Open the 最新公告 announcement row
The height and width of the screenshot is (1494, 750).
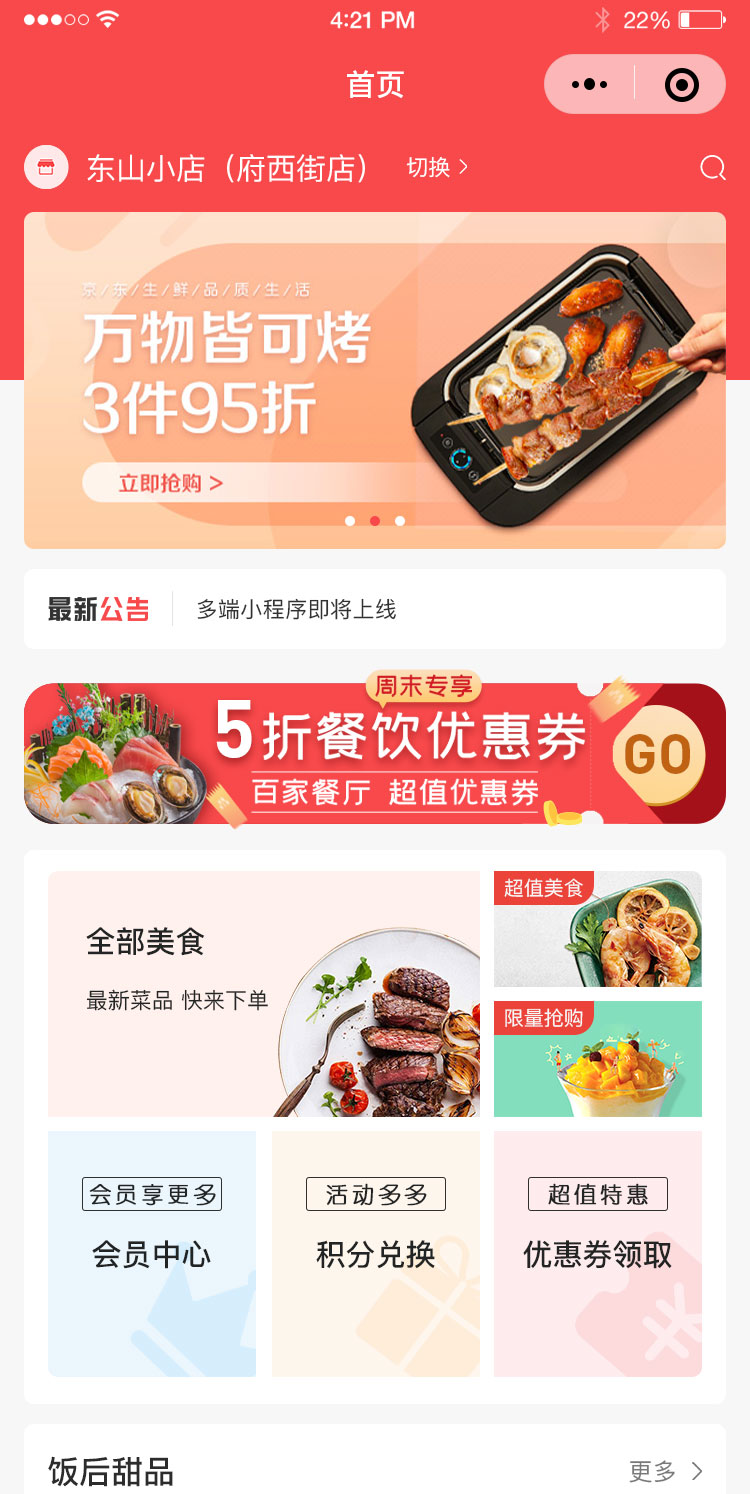374,609
